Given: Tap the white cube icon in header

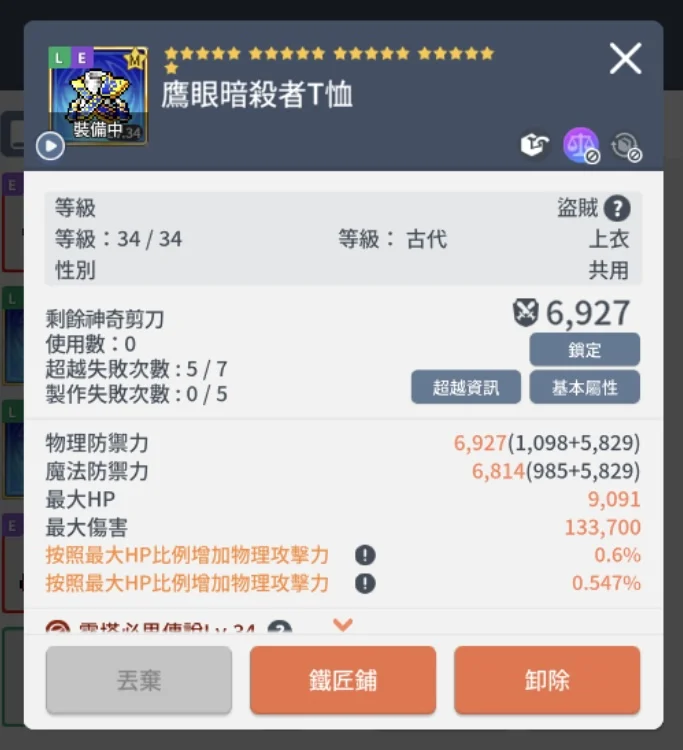Looking at the screenshot, I should tap(535, 146).
